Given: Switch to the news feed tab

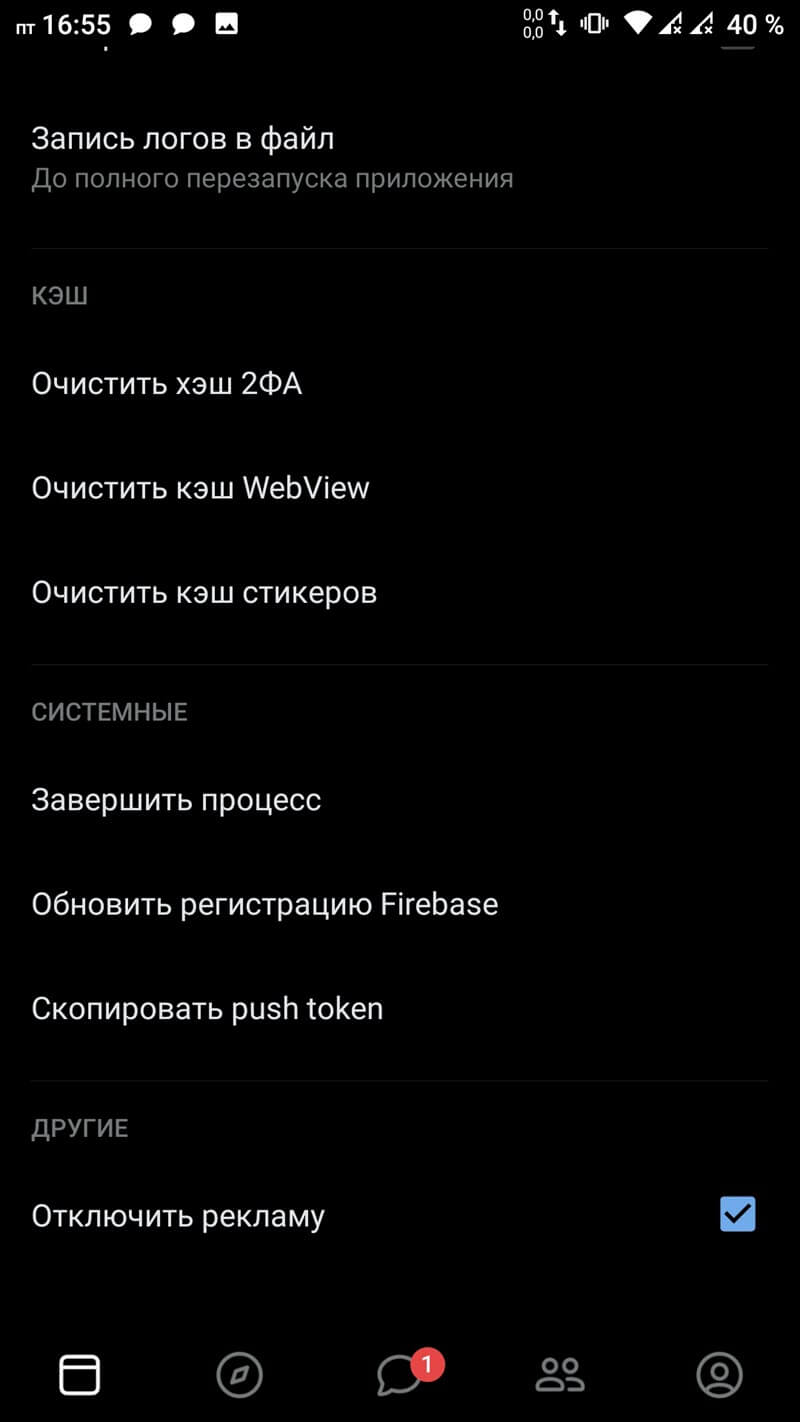Looking at the screenshot, I should click(x=80, y=1374).
